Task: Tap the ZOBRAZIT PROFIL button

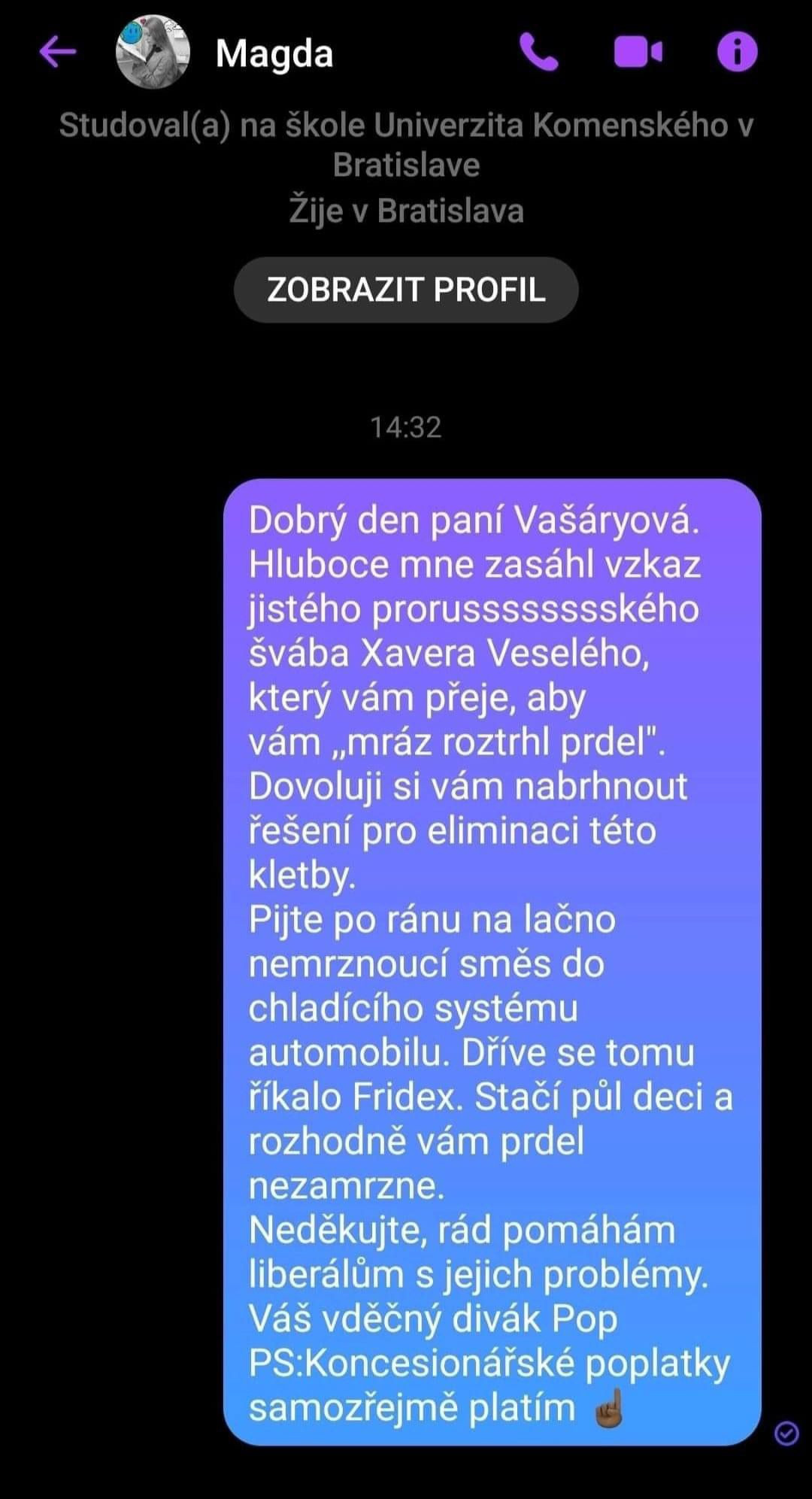Action: [x=406, y=290]
